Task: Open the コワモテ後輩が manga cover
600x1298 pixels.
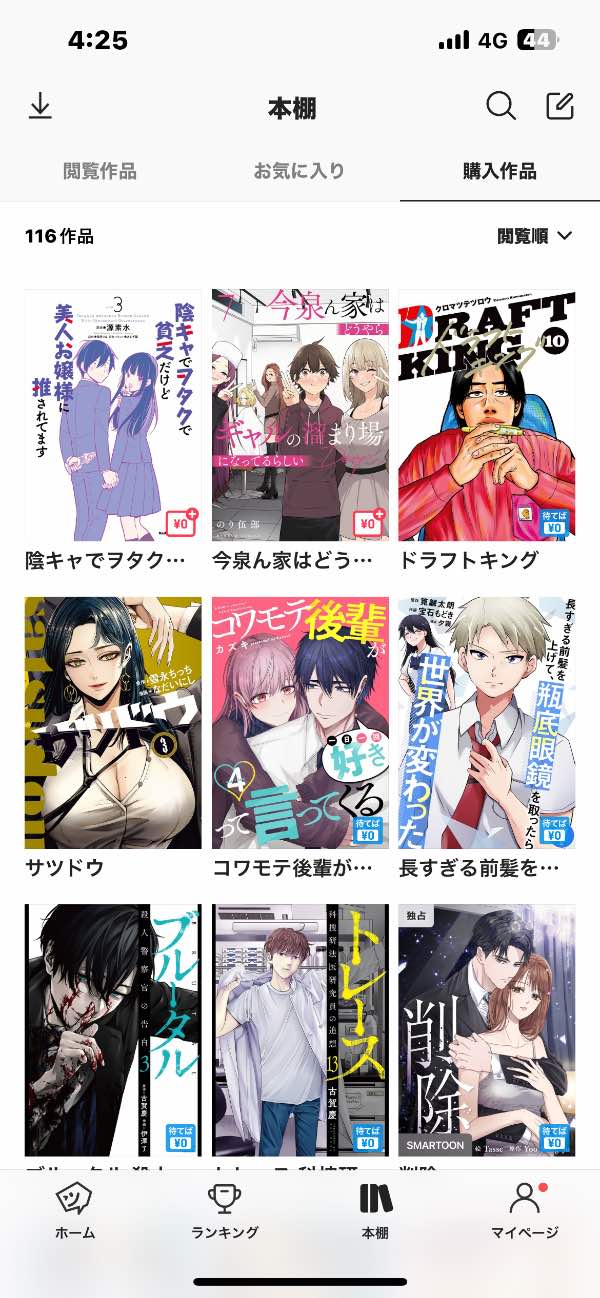Action: (300, 722)
